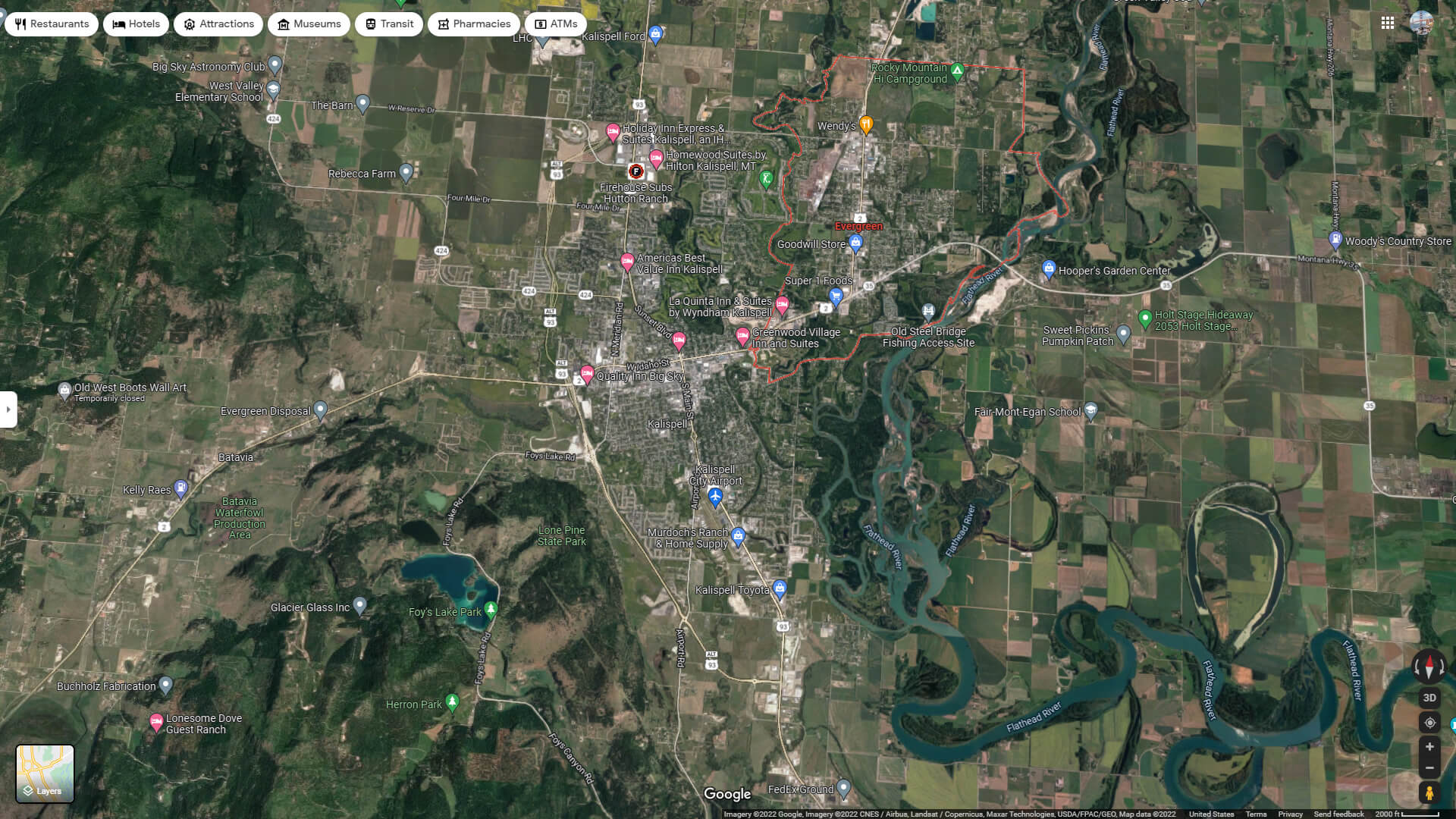
Task: Show Attractions on the map
Action: tap(218, 24)
